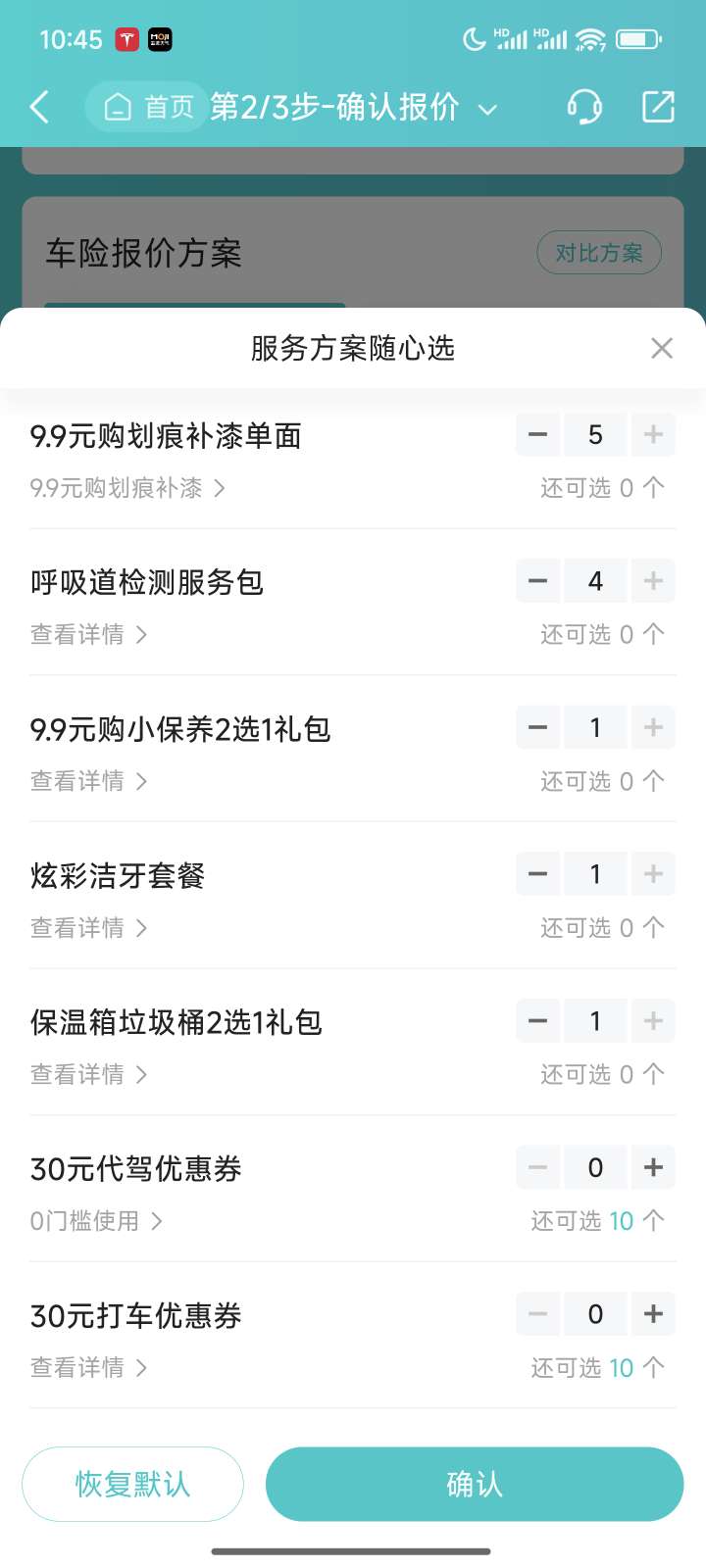Expand the 第2/3步-确认报价 title dropdown

[488, 108]
